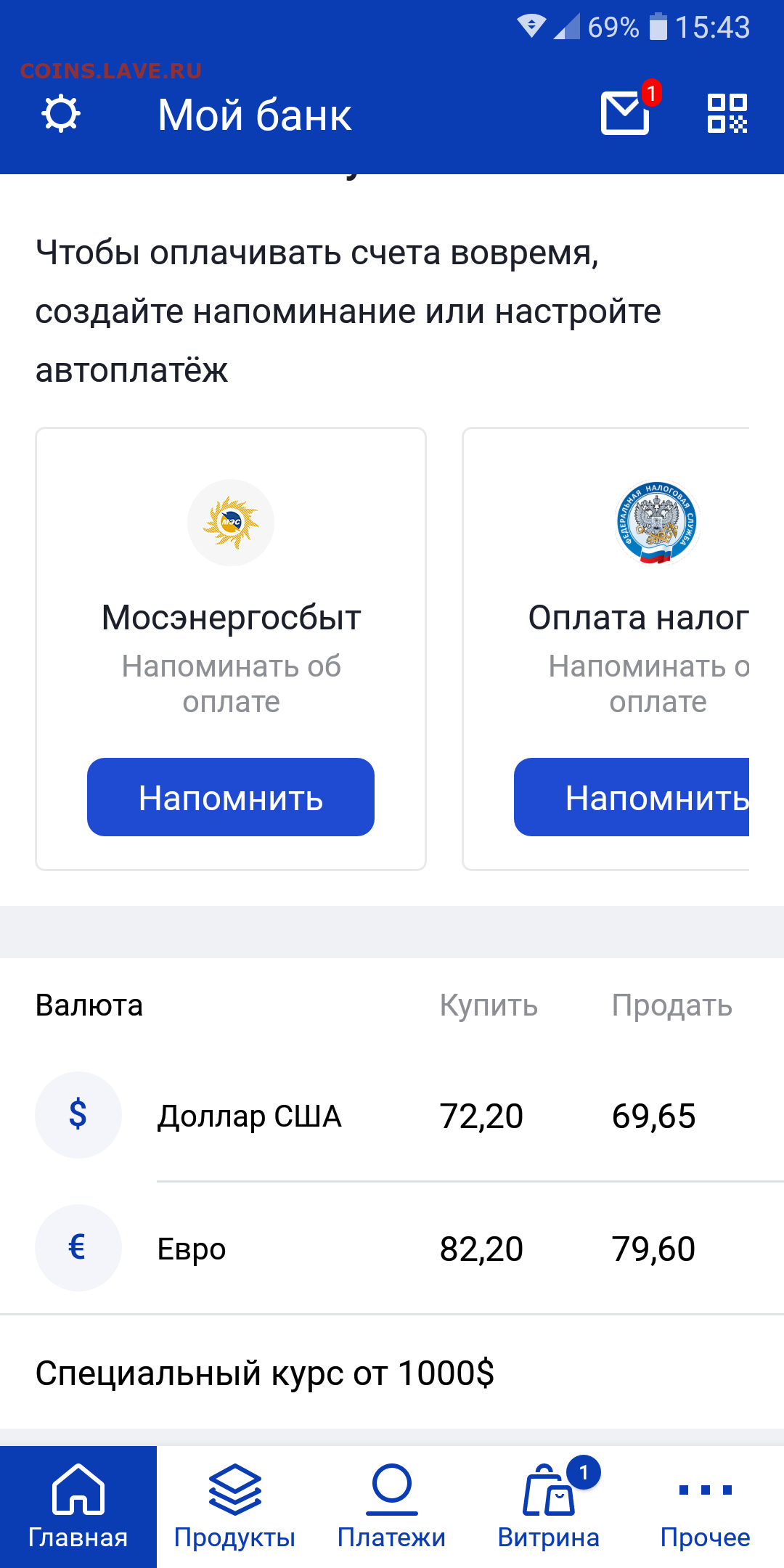Image resolution: width=784 pixels, height=1568 pixels.
Task: Open the Евро exchange row
Action: (x=392, y=1248)
